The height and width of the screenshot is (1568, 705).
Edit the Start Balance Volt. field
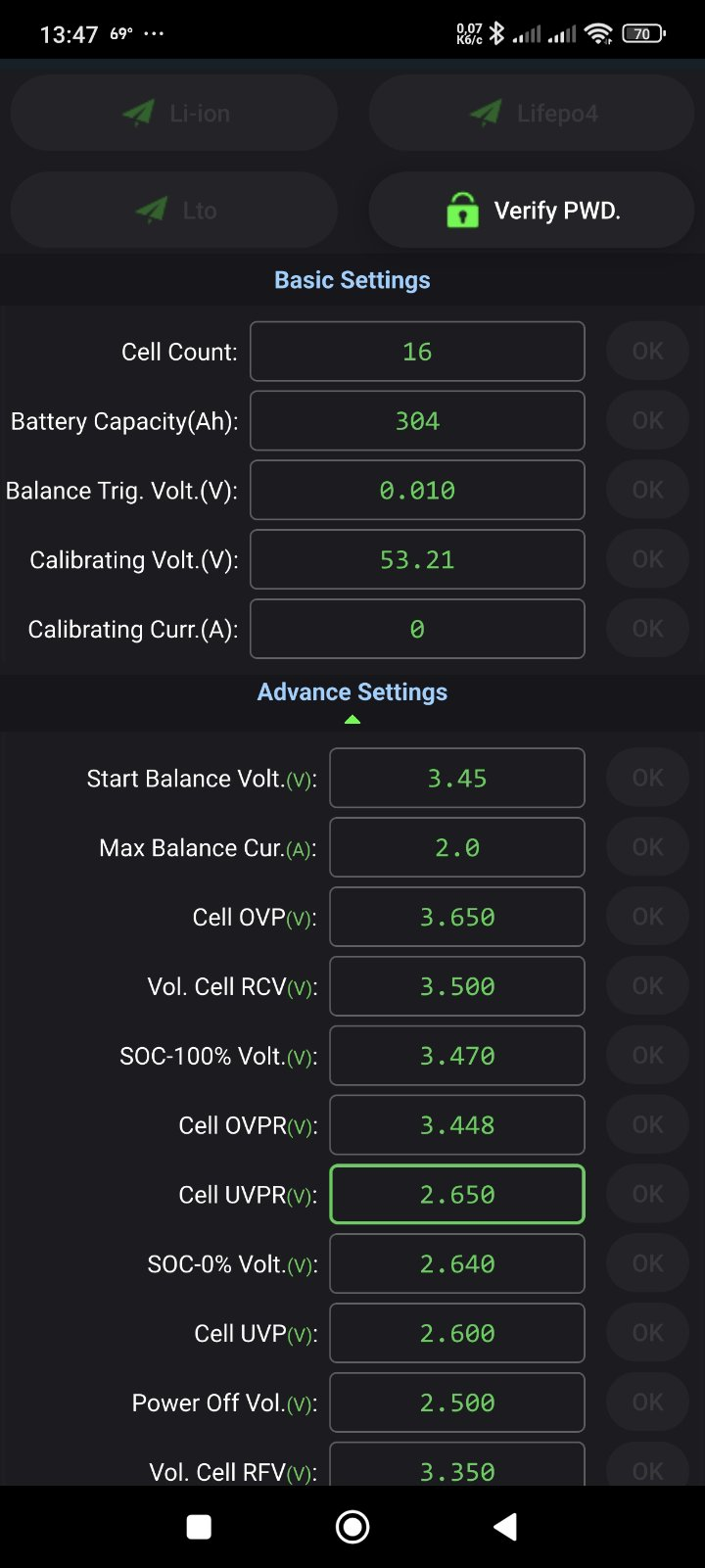[x=457, y=779]
